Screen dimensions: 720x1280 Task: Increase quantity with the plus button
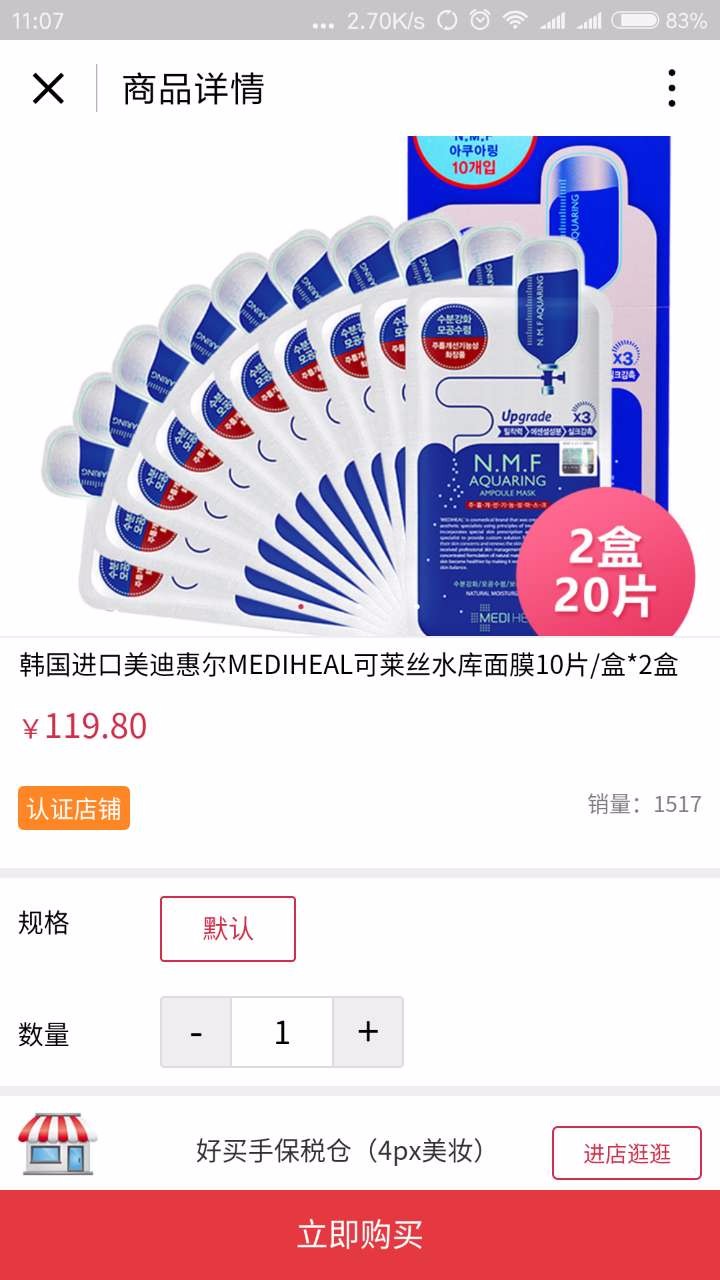tap(368, 1032)
